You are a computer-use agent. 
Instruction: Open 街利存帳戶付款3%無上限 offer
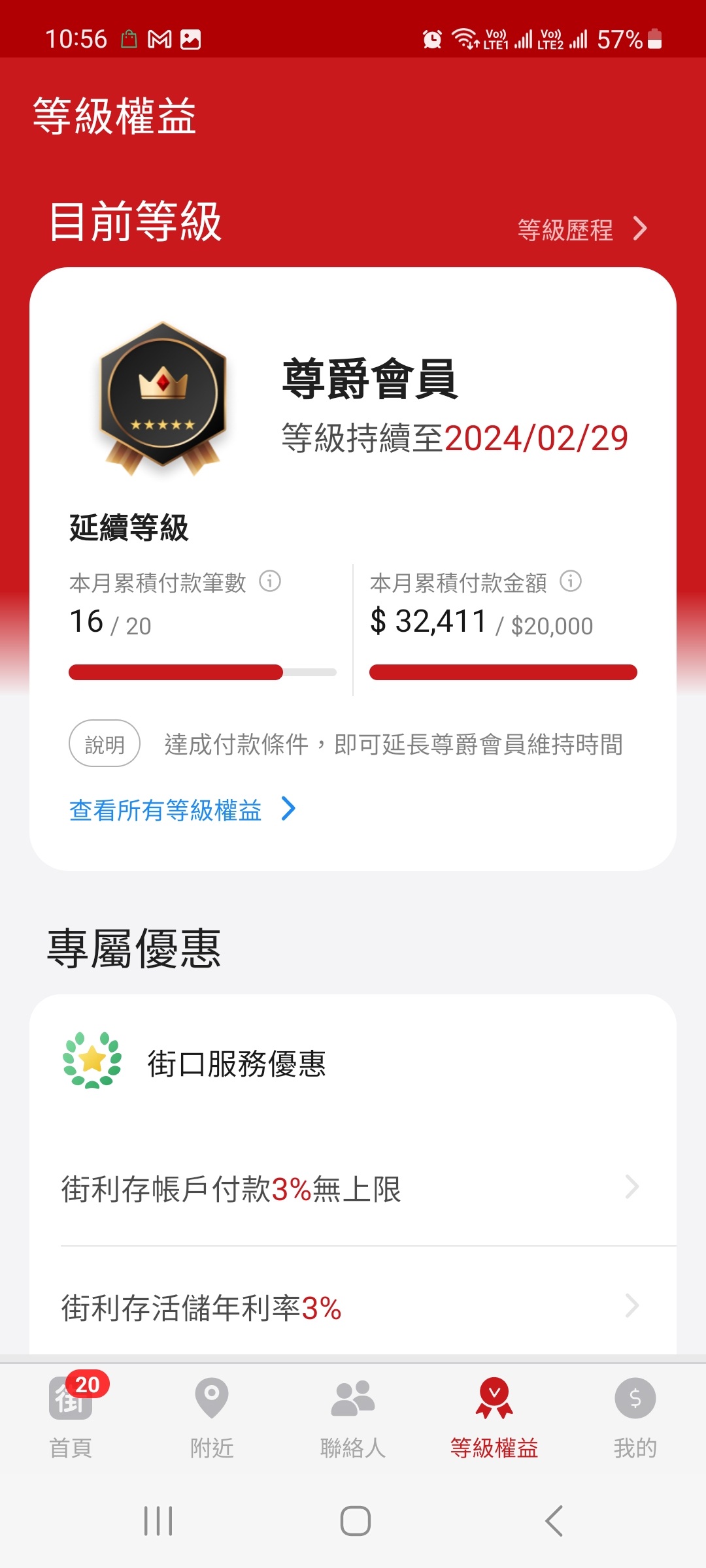point(353,1188)
